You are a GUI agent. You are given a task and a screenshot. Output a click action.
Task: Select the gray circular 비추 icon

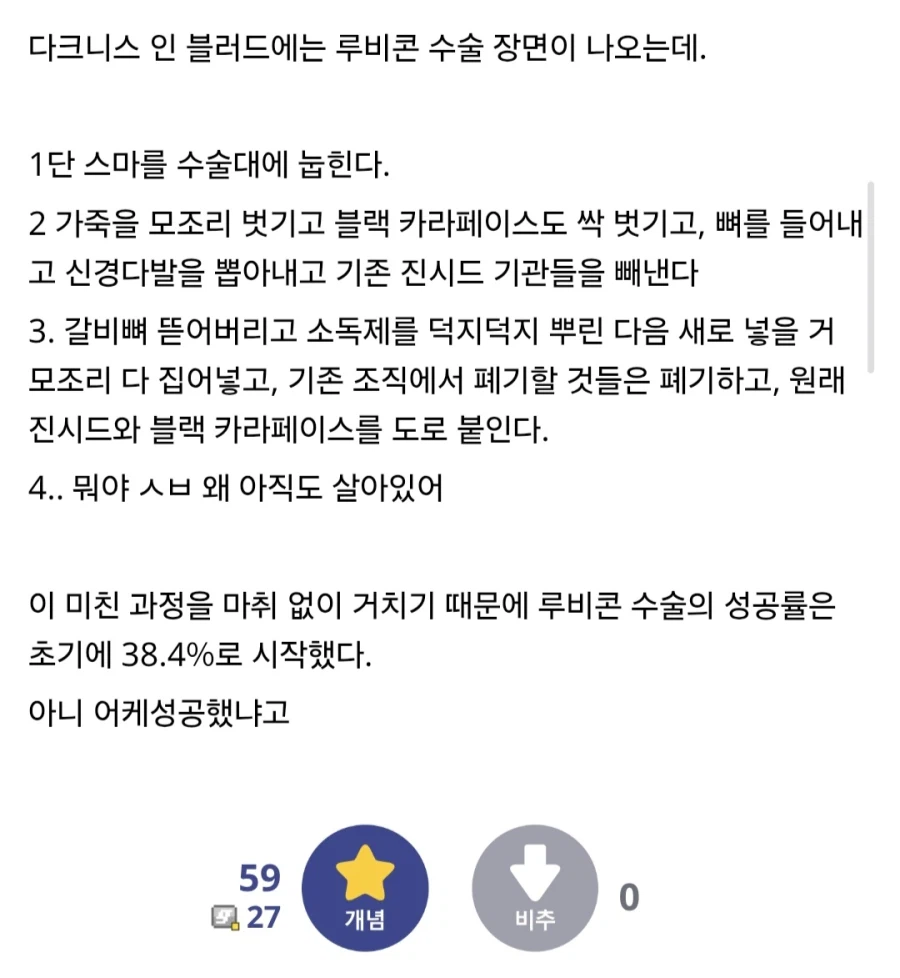pyautogui.click(x=536, y=888)
